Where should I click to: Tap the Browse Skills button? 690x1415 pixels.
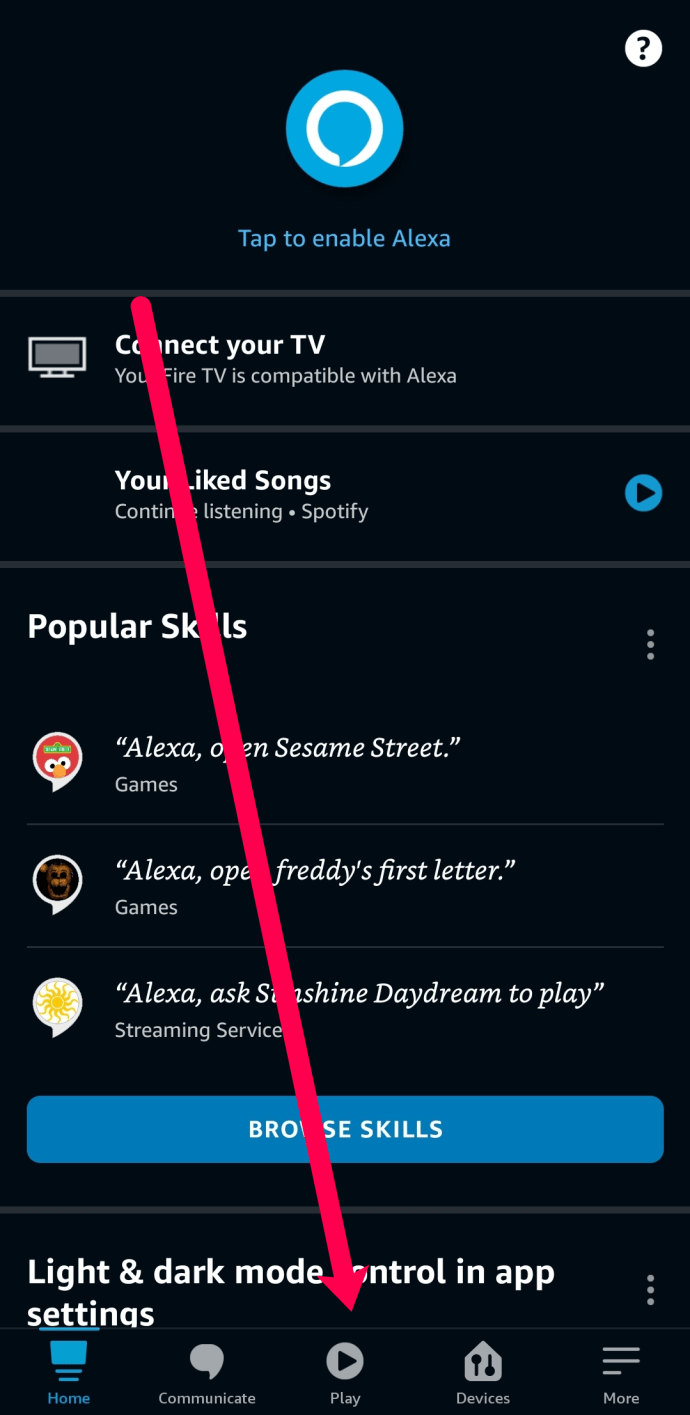tap(344, 1129)
